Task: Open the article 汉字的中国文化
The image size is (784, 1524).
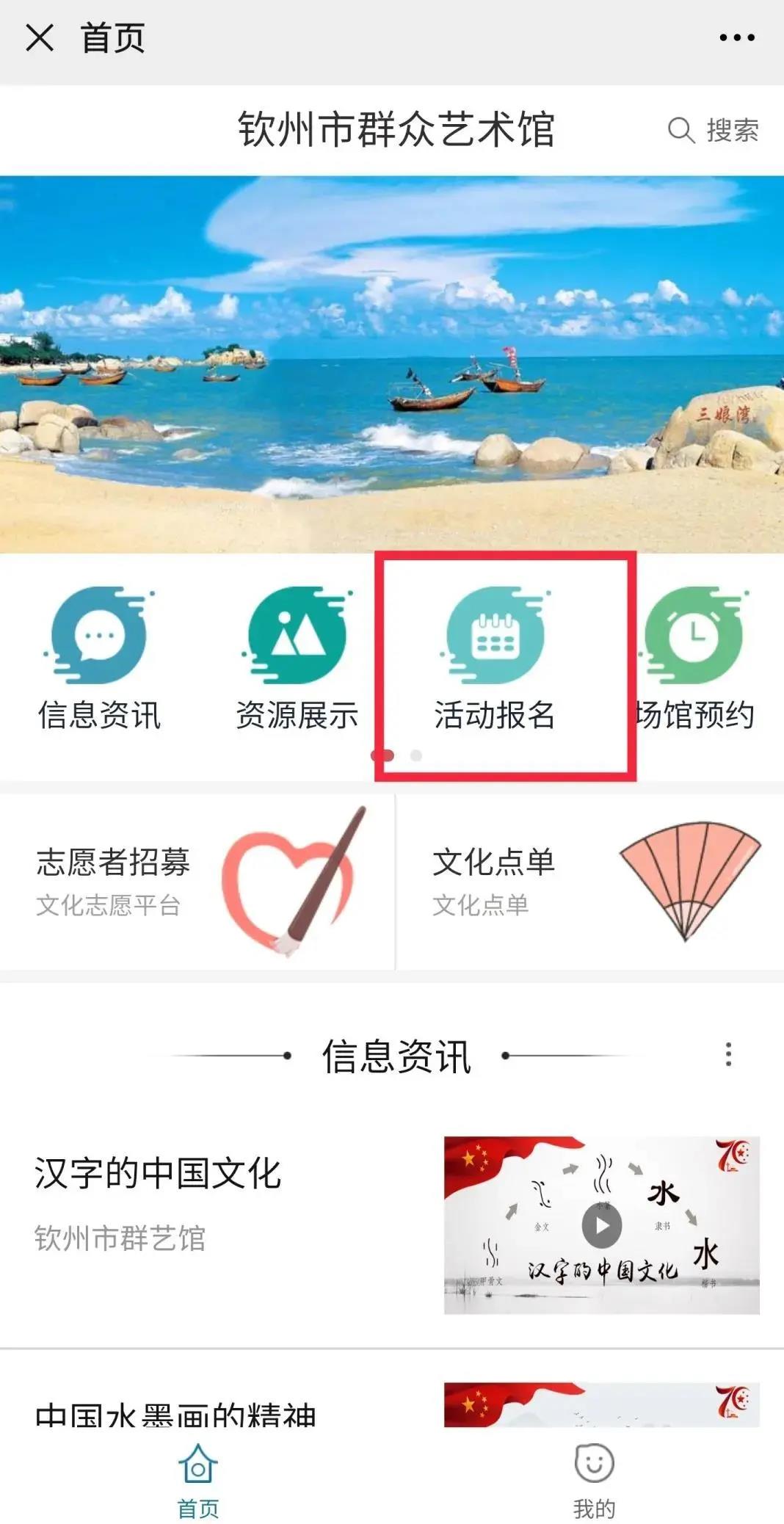Action: [158, 1173]
